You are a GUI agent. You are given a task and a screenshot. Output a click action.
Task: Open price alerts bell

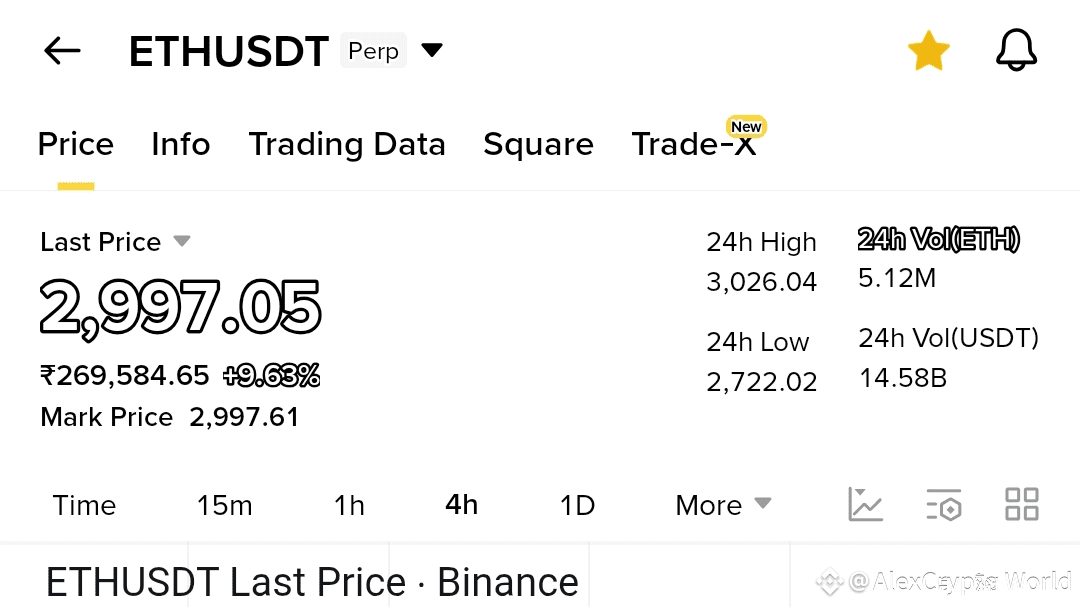tap(1017, 51)
